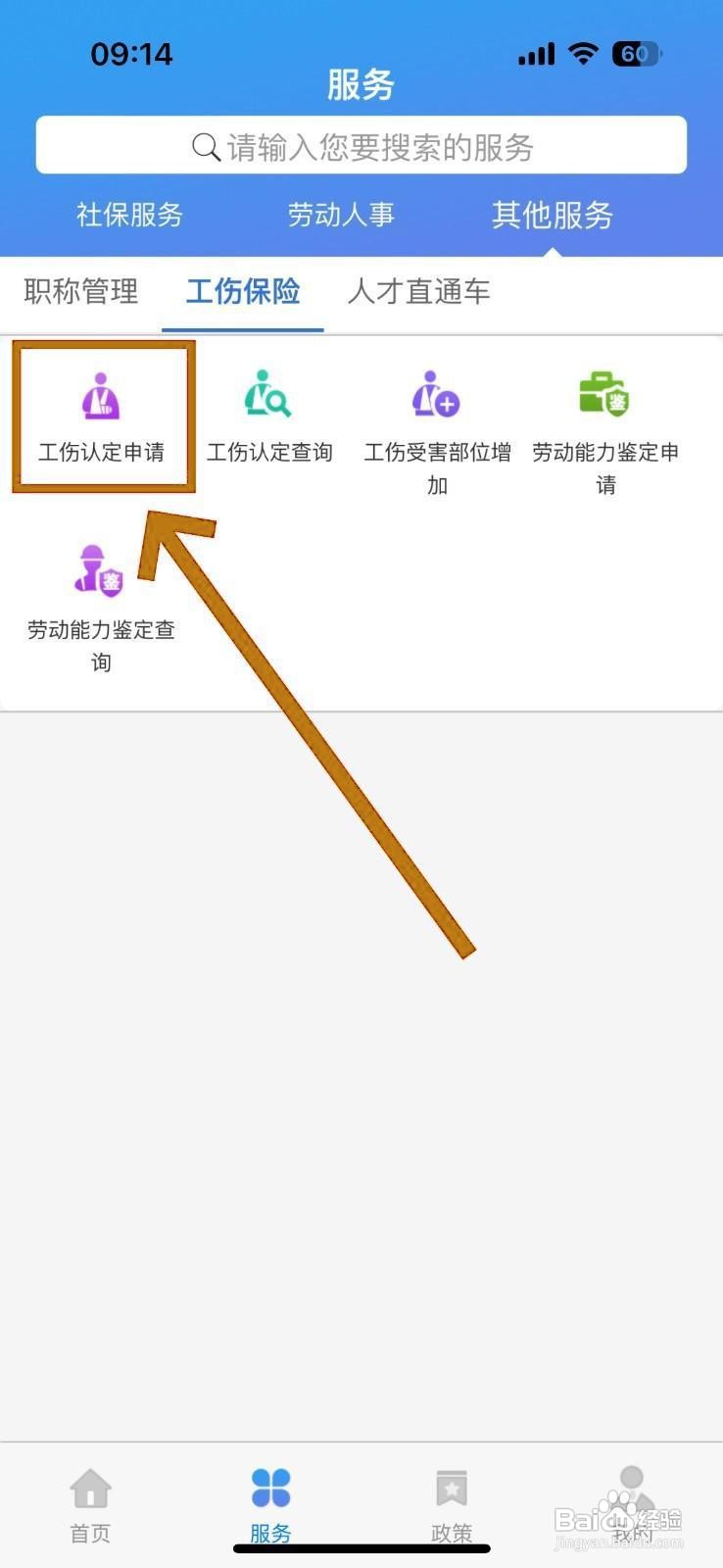Switch to the 社保服务 tab

click(x=128, y=216)
